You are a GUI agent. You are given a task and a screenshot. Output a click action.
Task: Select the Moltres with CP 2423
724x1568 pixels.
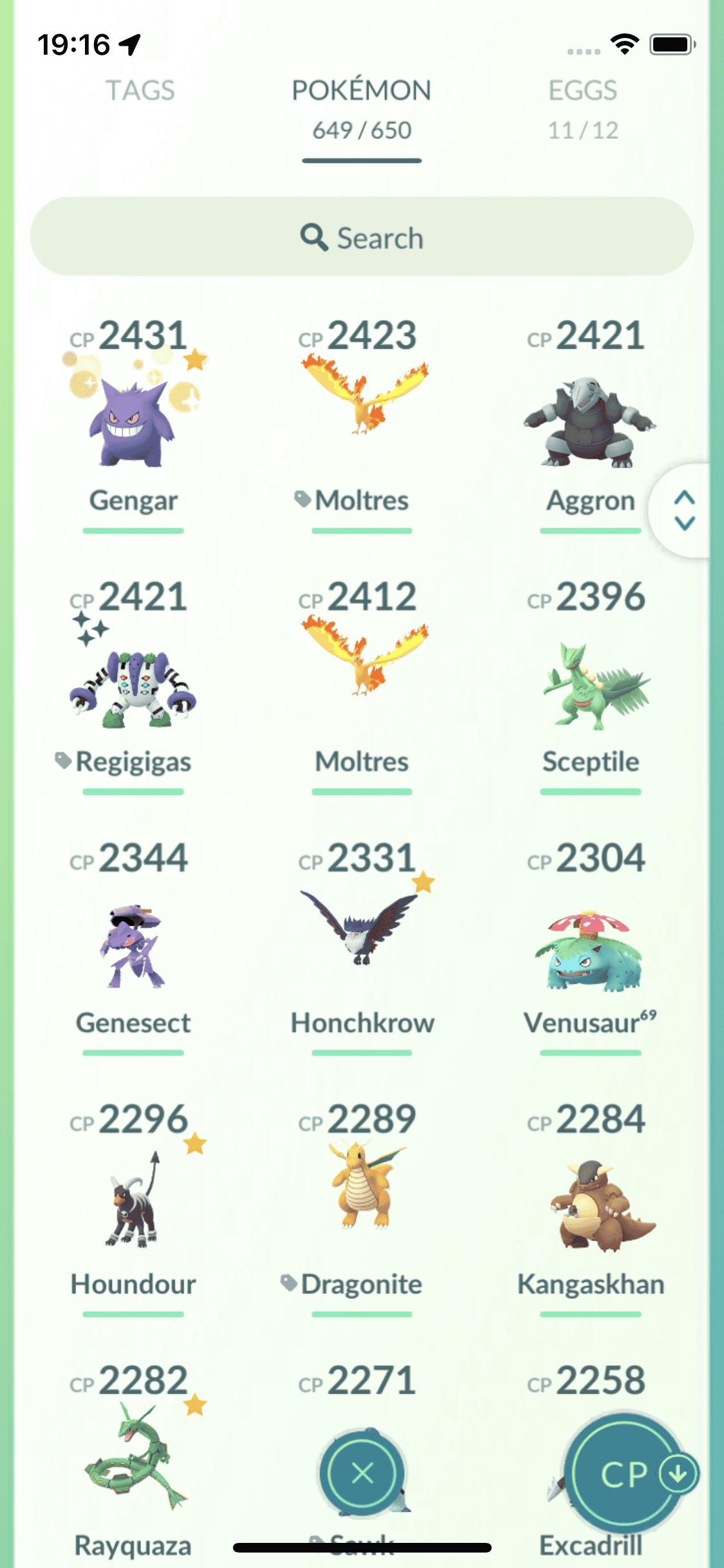362,418
